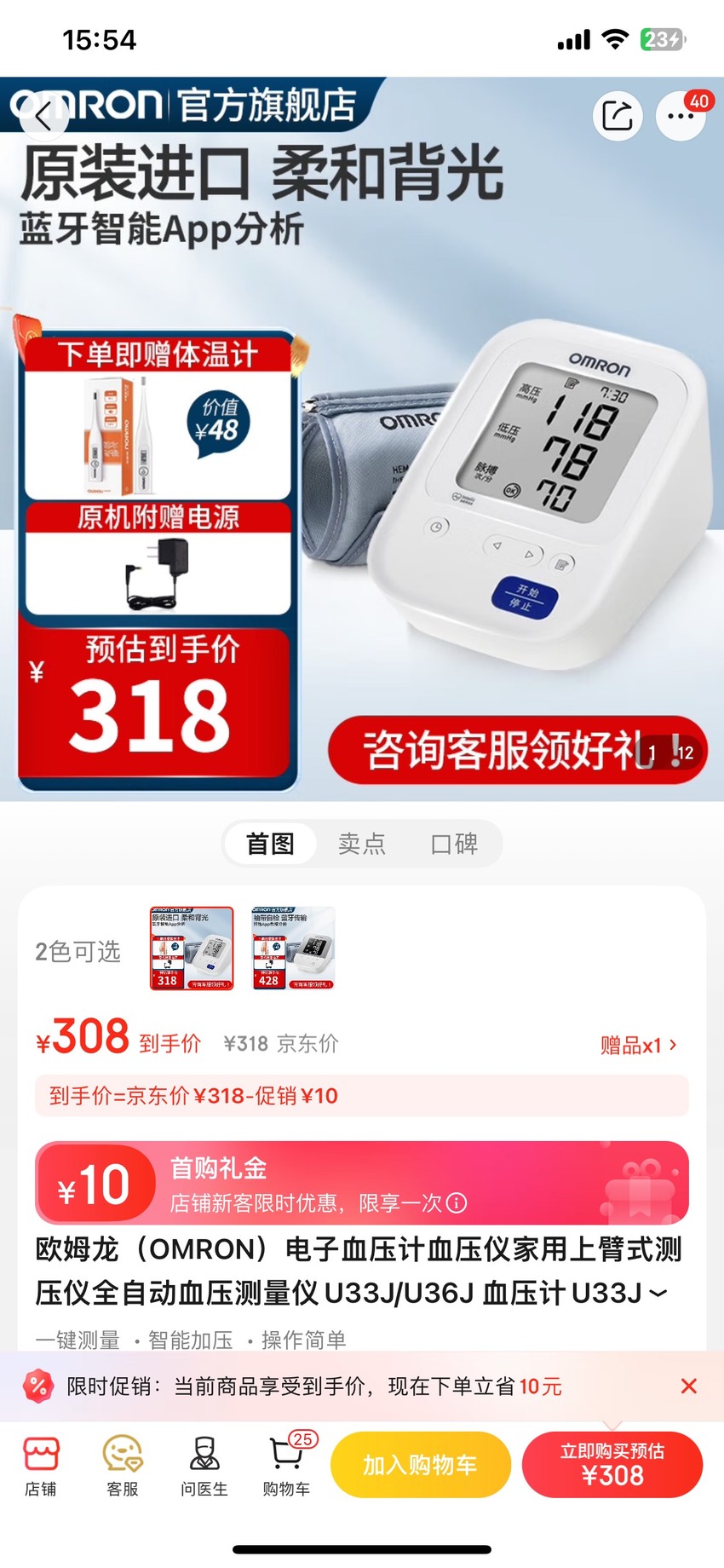
Task: Open info icon beside 限享一次
Action: pyautogui.click(x=457, y=1203)
